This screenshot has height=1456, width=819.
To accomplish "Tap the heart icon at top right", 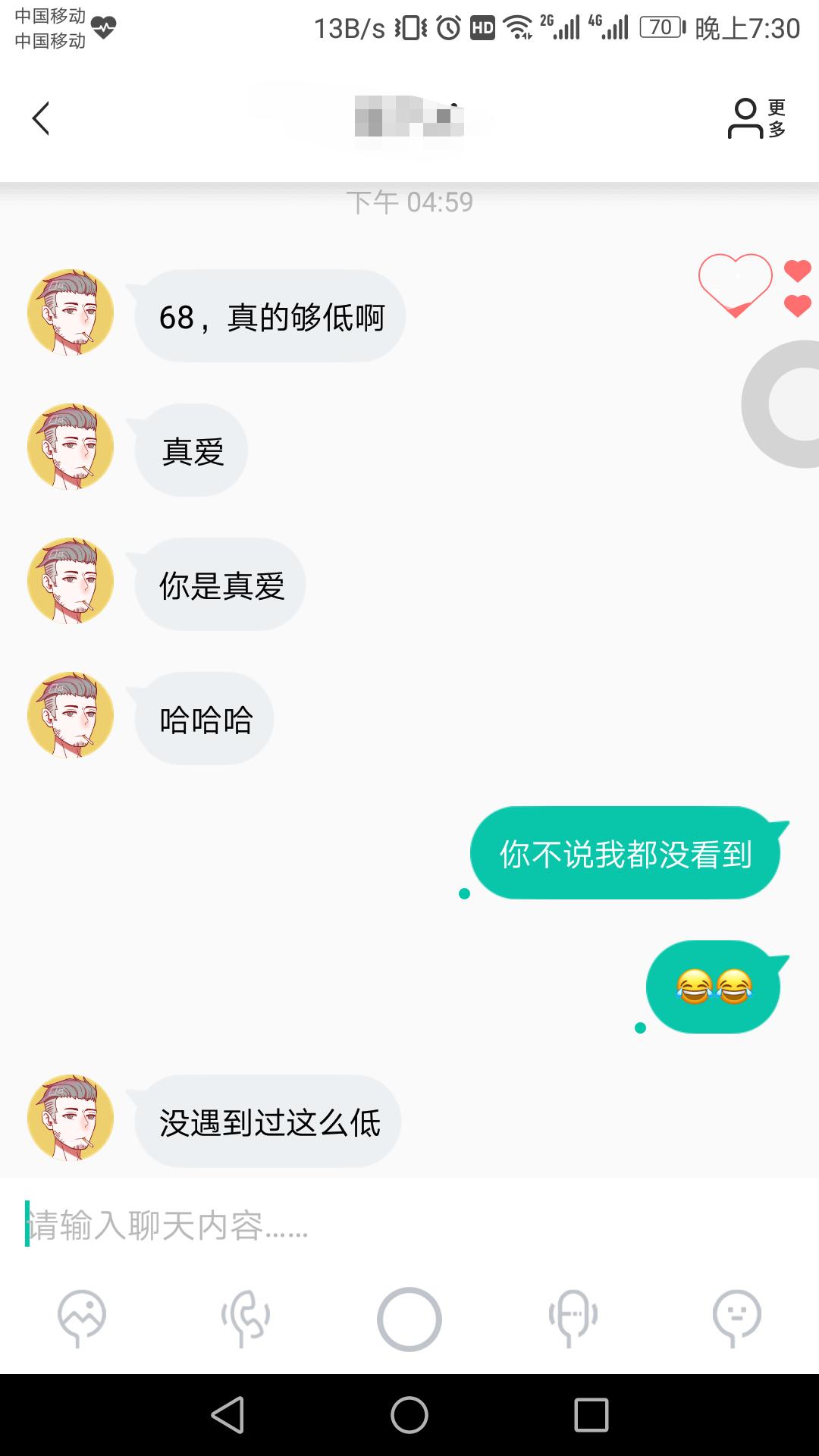I will (735, 285).
